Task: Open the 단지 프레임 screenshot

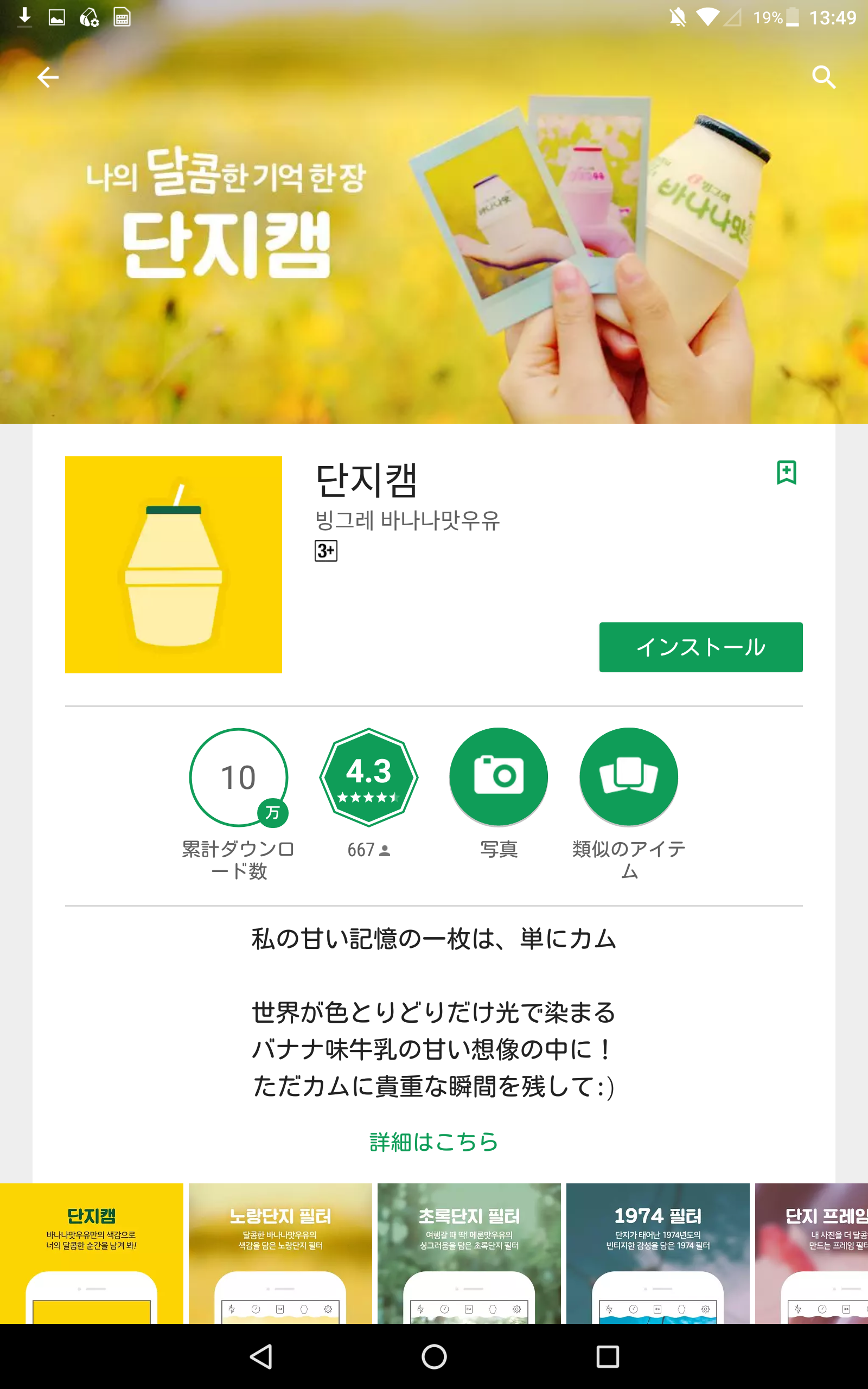Action: [x=815, y=1253]
